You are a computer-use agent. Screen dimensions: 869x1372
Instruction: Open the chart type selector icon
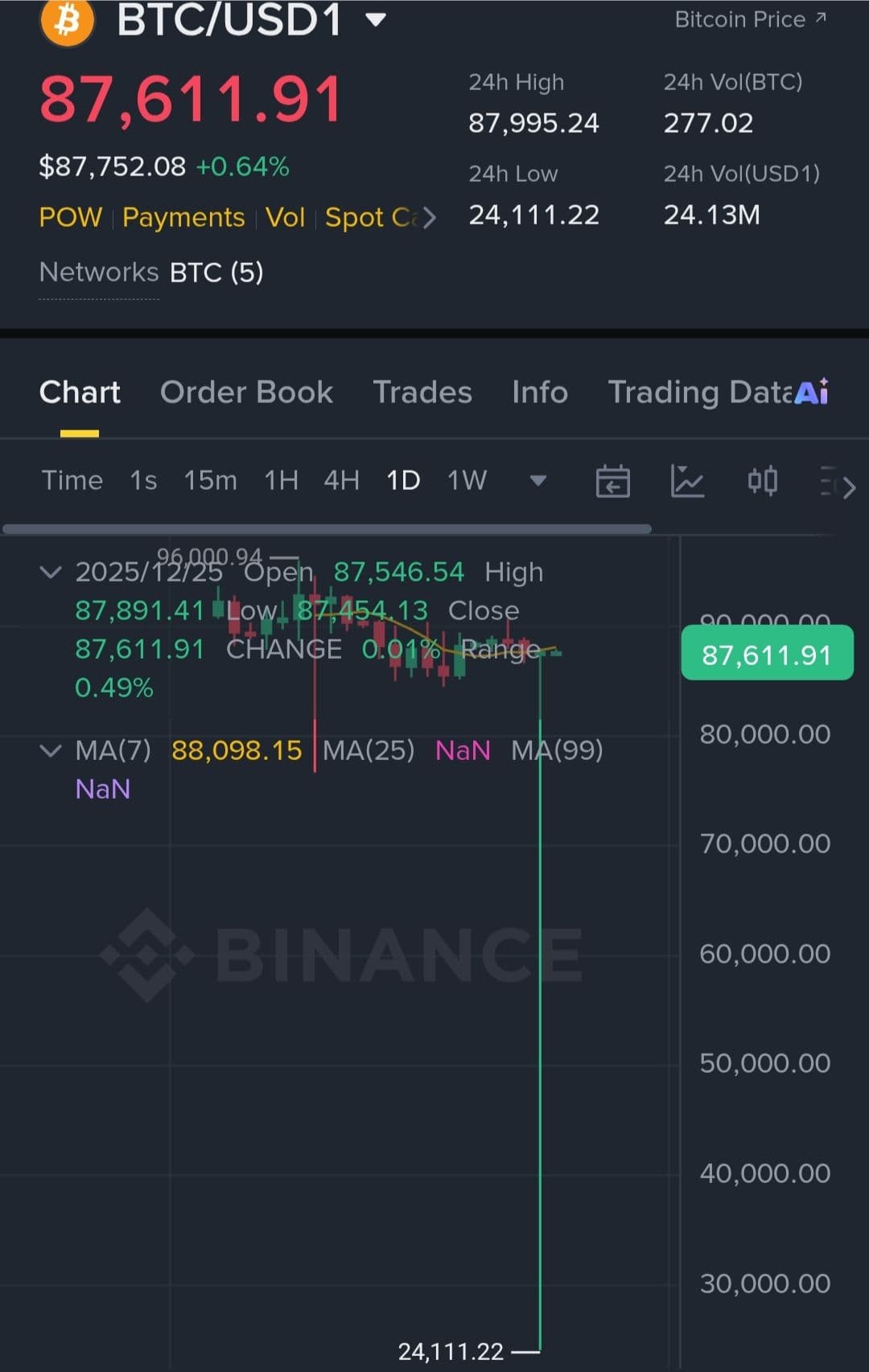[688, 480]
